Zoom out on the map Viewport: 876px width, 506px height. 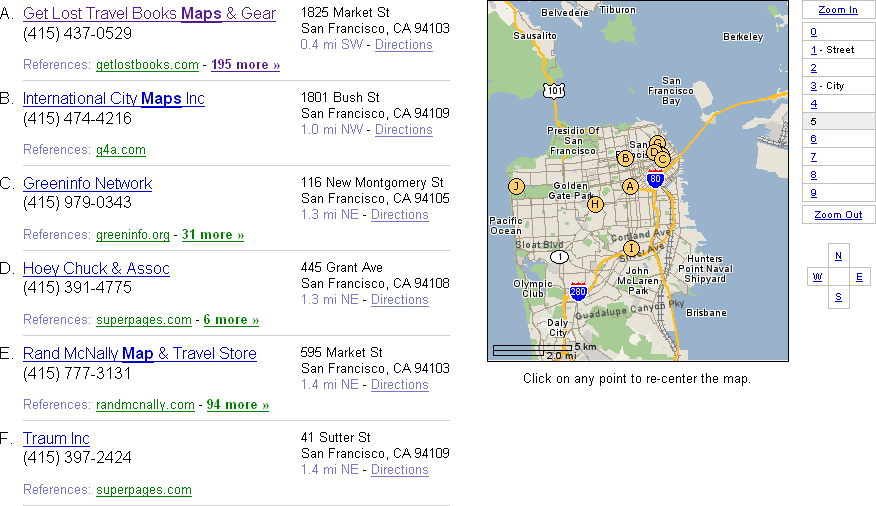[838, 215]
